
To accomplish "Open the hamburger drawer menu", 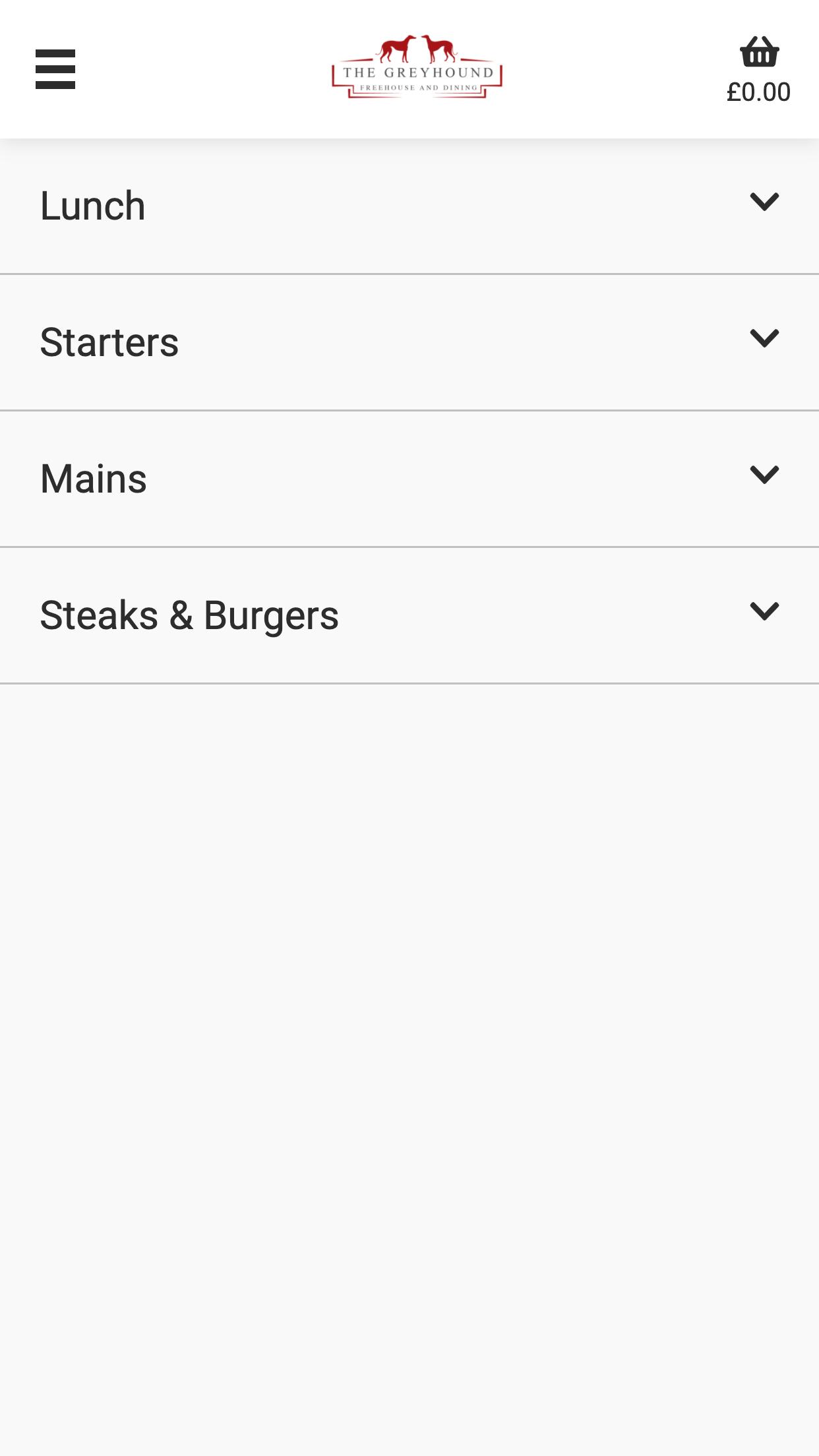I will [55, 69].
